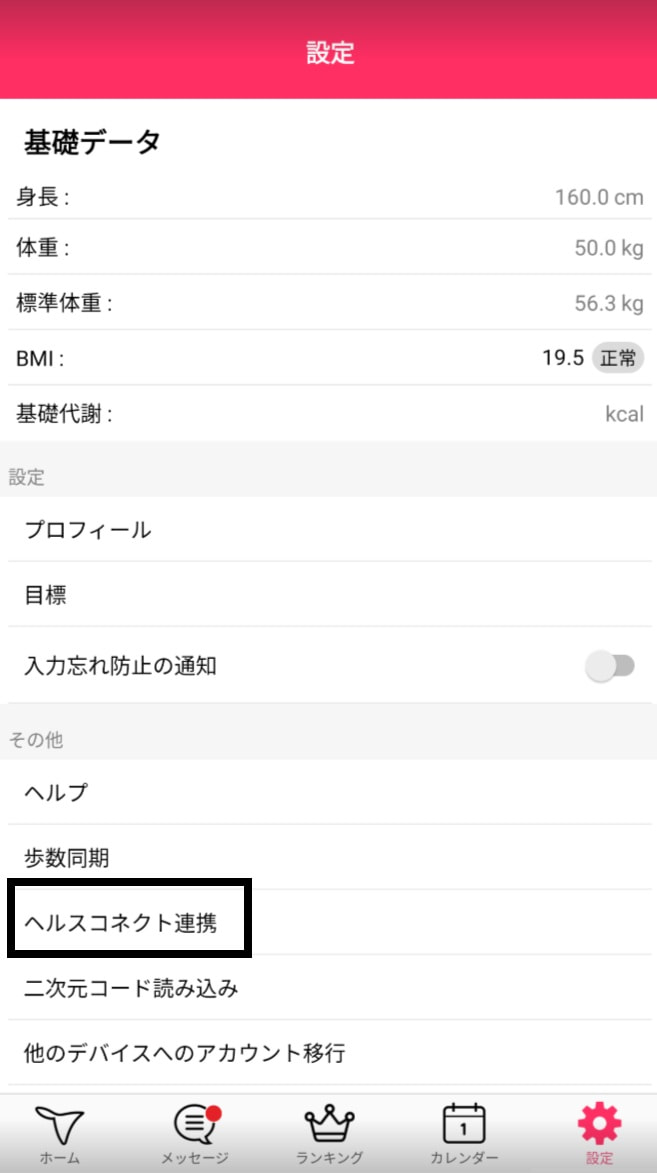Switch to the ホーム tab
This screenshot has height=1173, width=657.
(59, 1135)
